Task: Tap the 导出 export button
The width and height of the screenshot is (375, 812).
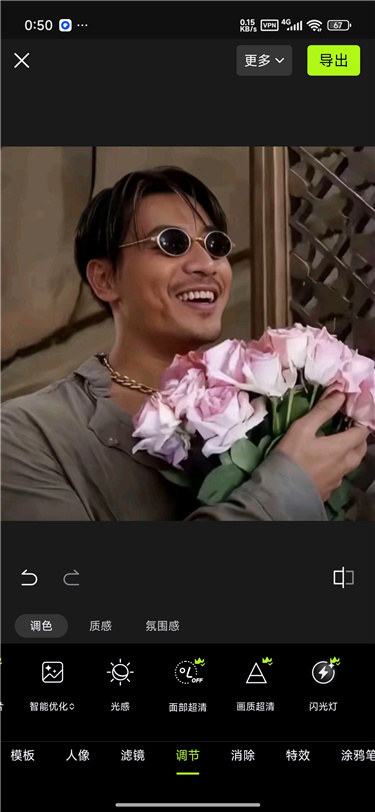Action: tap(334, 61)
